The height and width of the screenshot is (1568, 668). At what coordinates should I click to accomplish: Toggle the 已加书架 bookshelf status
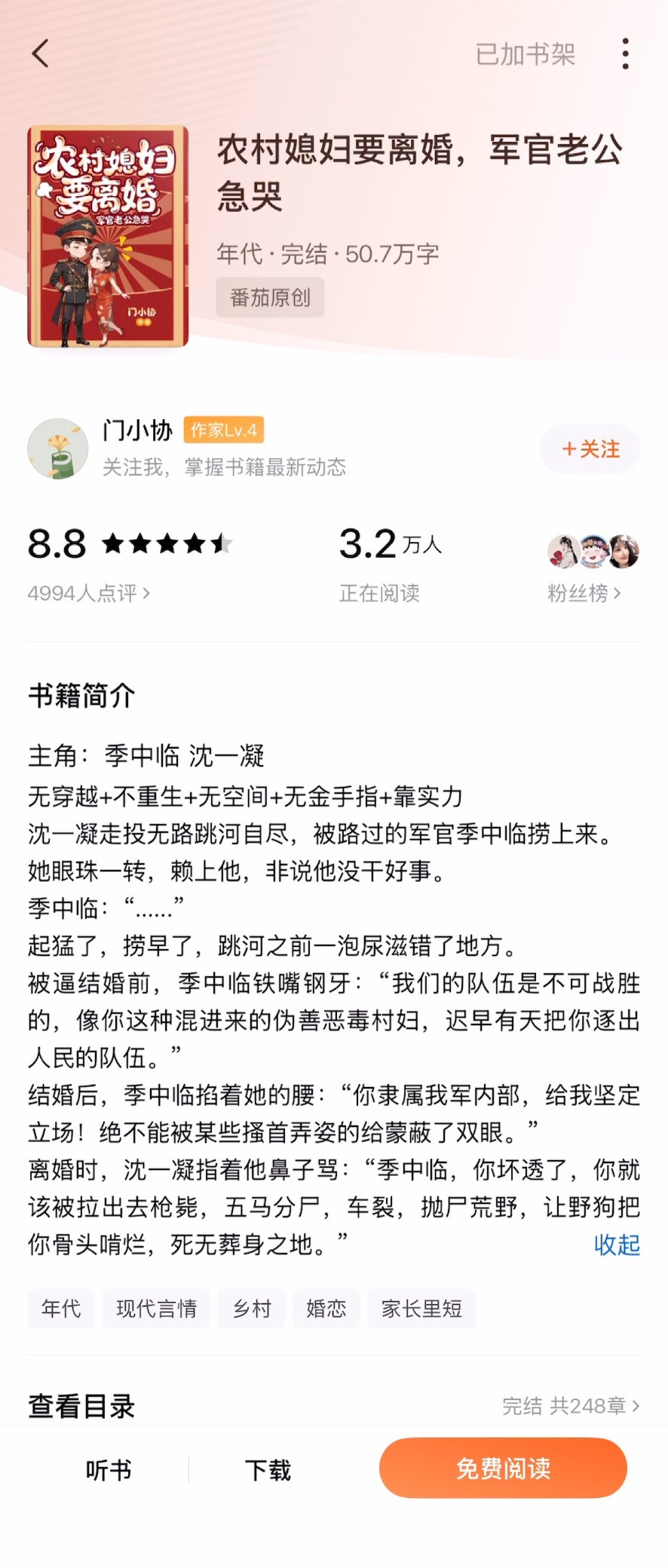pos(526,54)
